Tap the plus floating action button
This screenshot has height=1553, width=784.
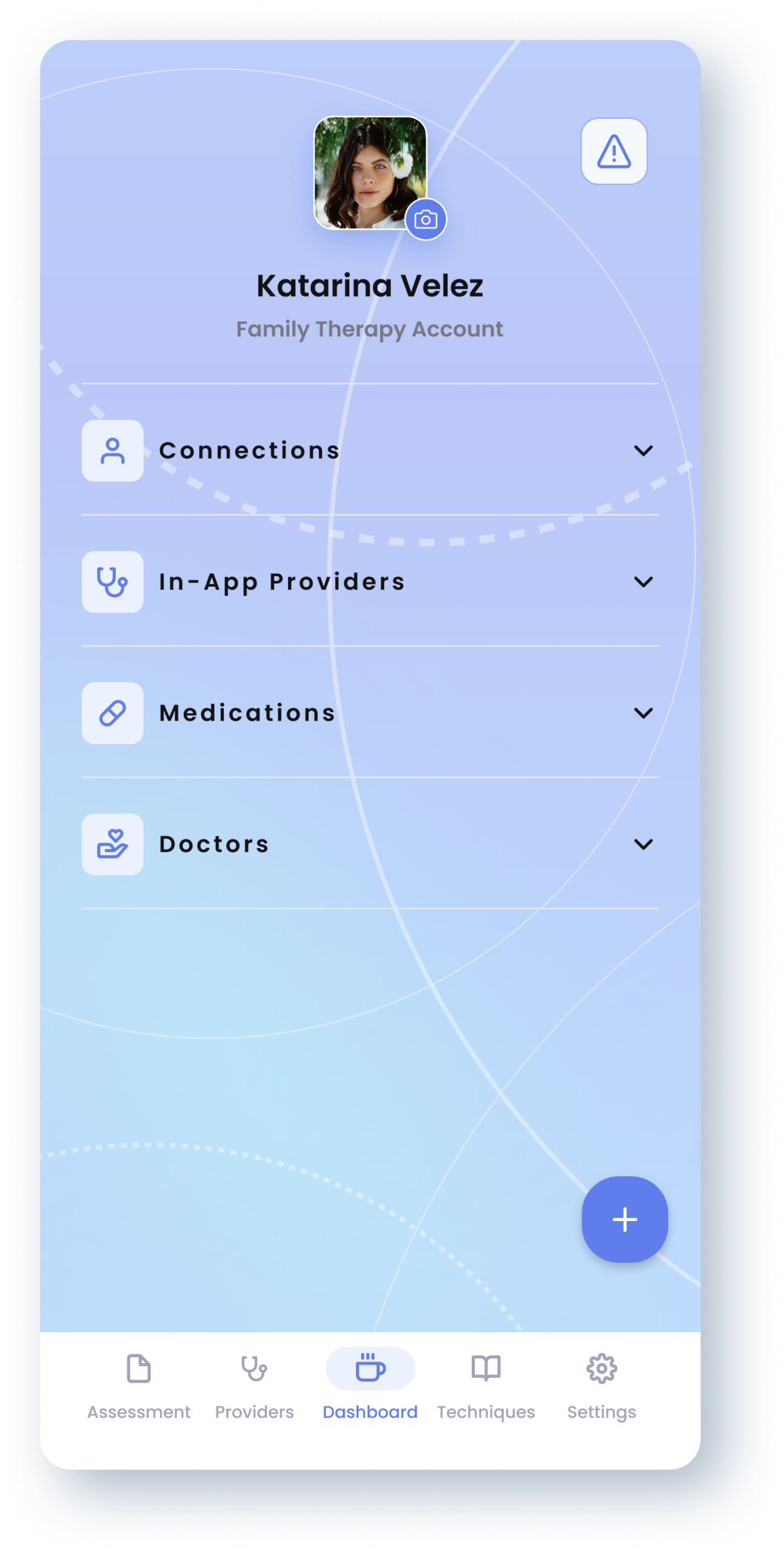[x=625, y=1219]
